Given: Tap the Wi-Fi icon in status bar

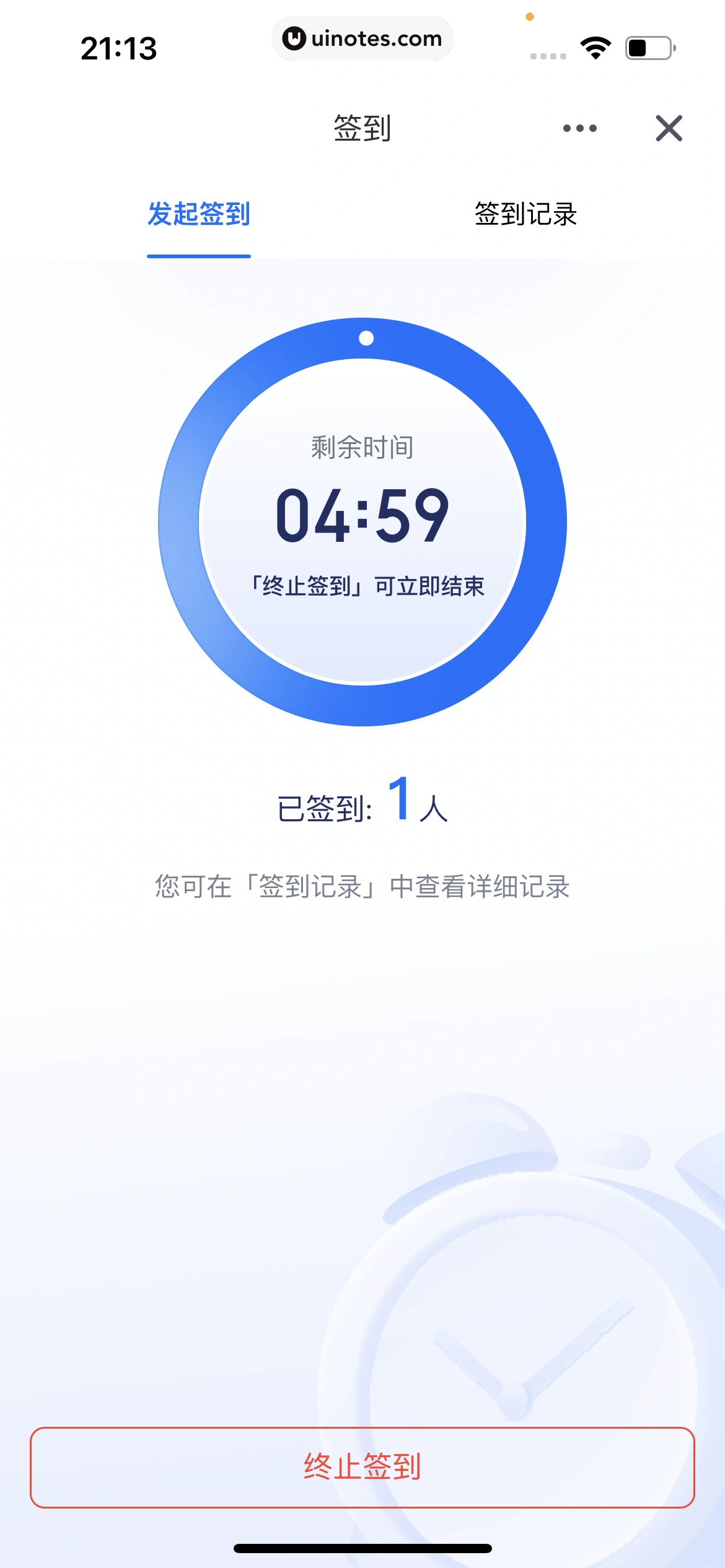Looking at the screenshot, I should [x=594, y=46].
